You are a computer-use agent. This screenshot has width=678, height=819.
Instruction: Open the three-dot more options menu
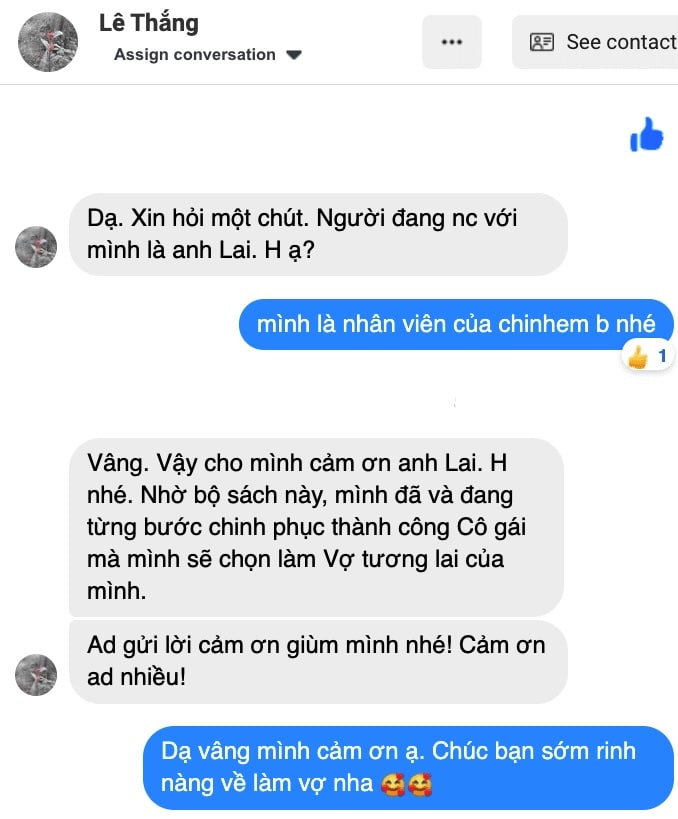coord(451,42)
